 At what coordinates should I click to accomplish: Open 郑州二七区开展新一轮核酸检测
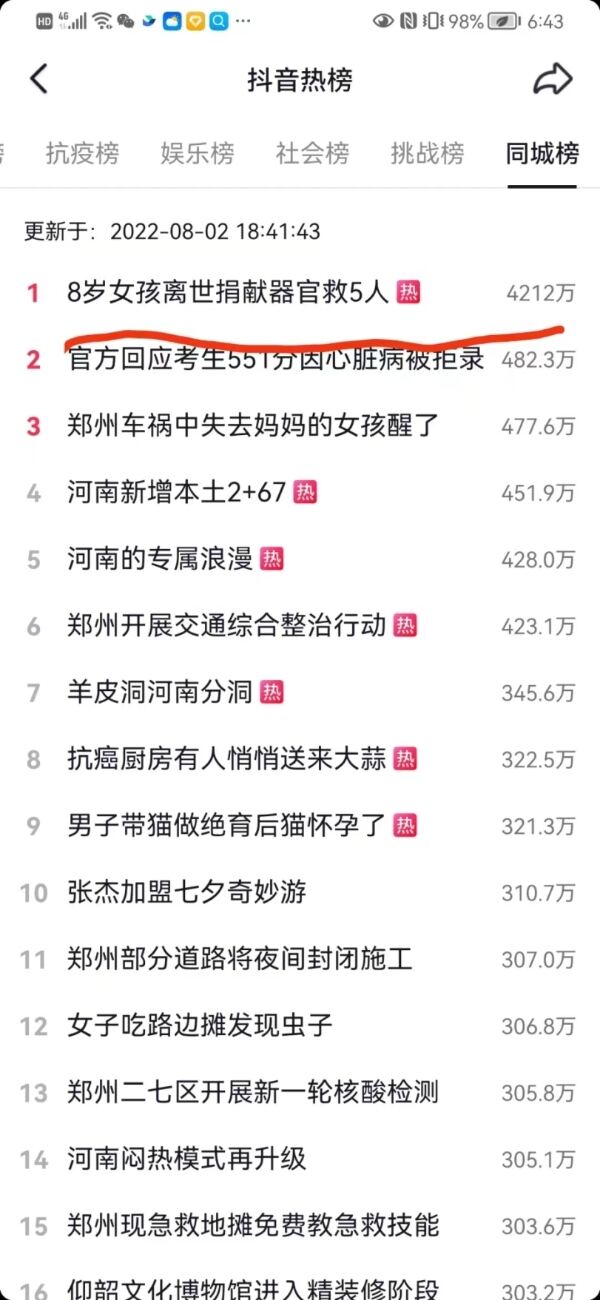click(252, 1092)
